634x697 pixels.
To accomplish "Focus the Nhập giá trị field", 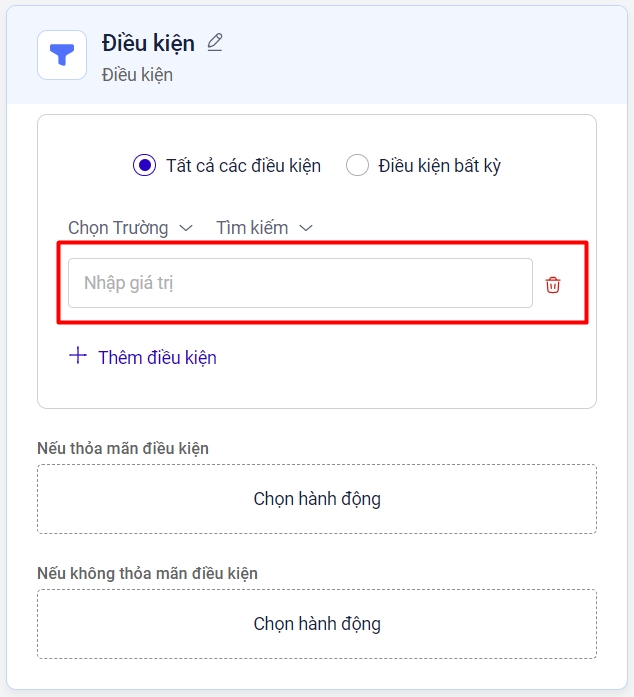I will (x=300, y=284).
